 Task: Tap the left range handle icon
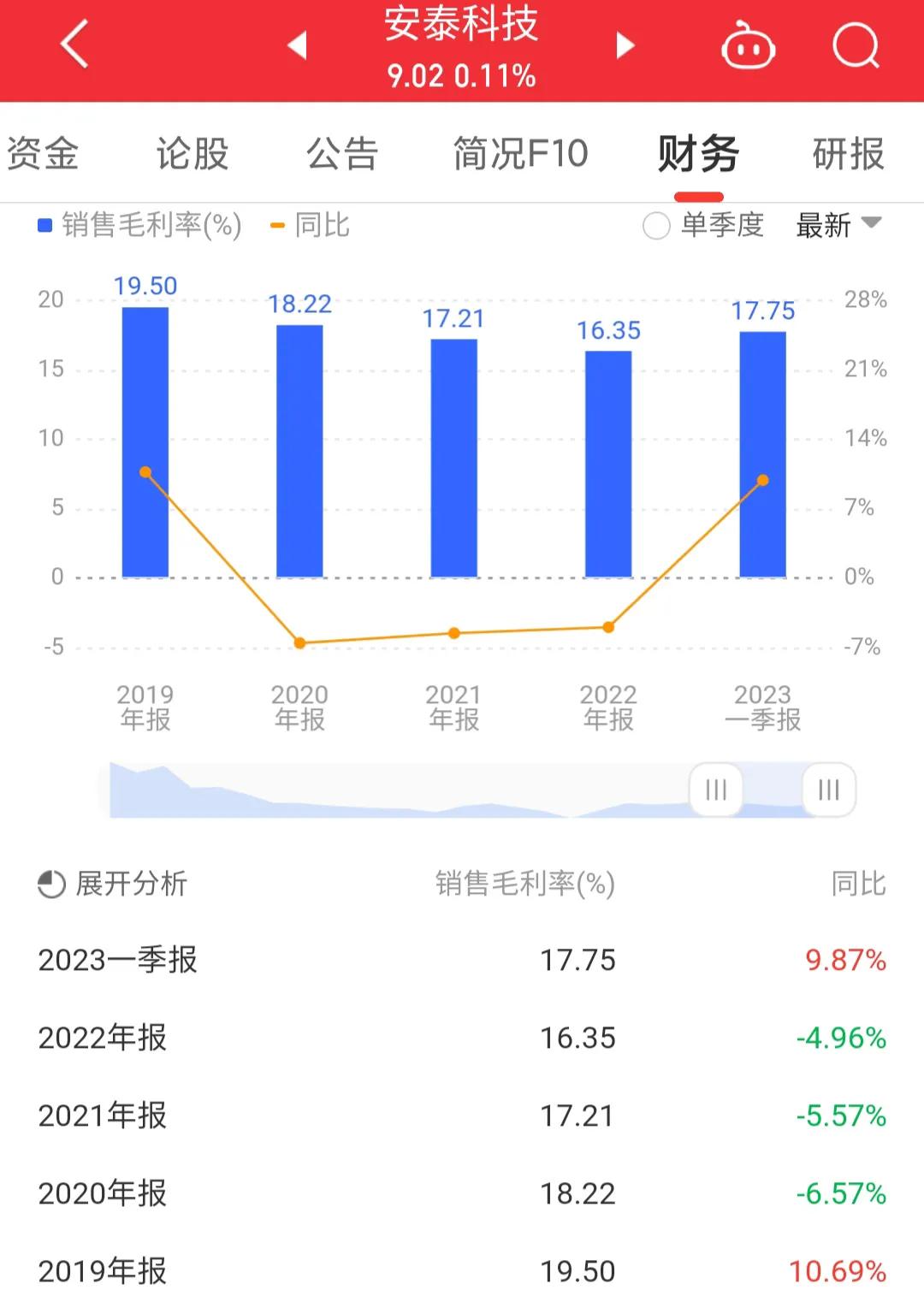pos(715,790)
